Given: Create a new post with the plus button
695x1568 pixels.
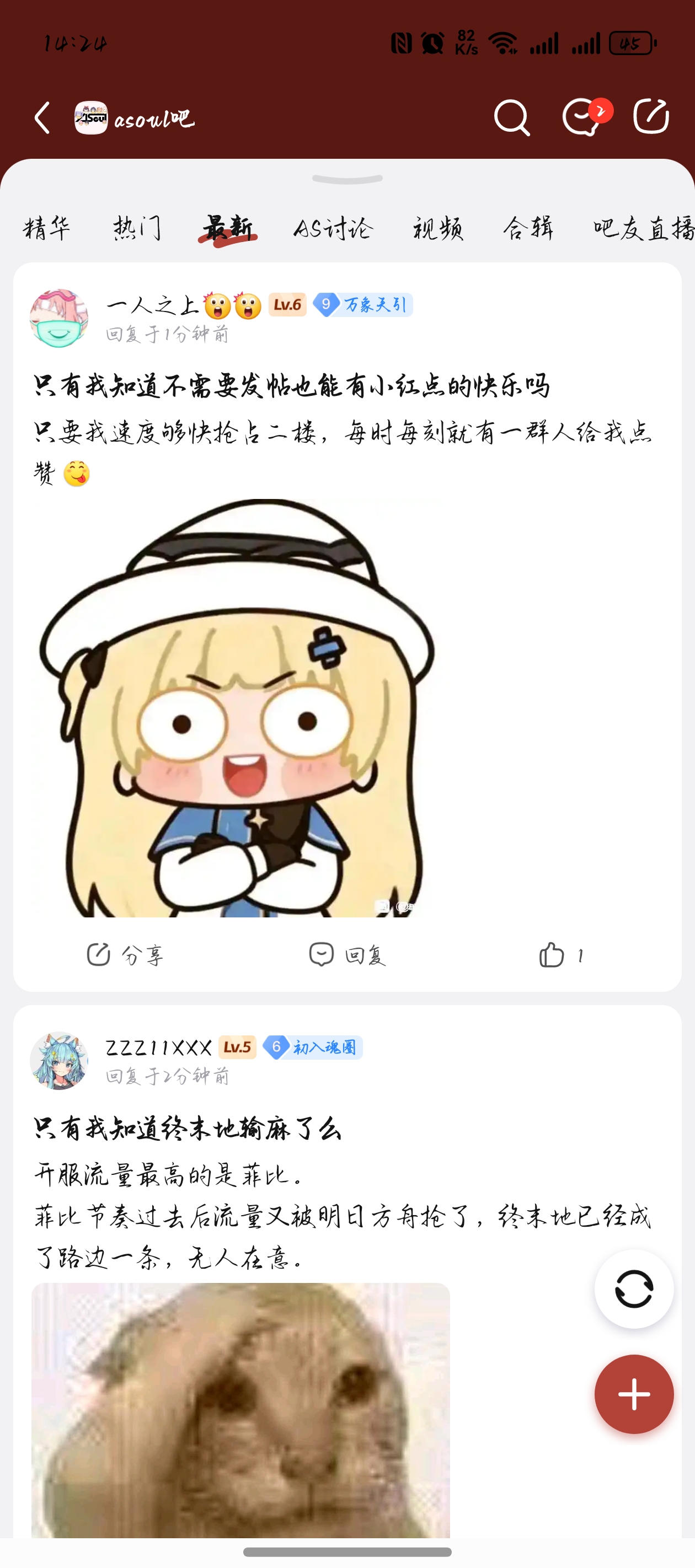Looking at the screenshot, I should coord(634,1394).
